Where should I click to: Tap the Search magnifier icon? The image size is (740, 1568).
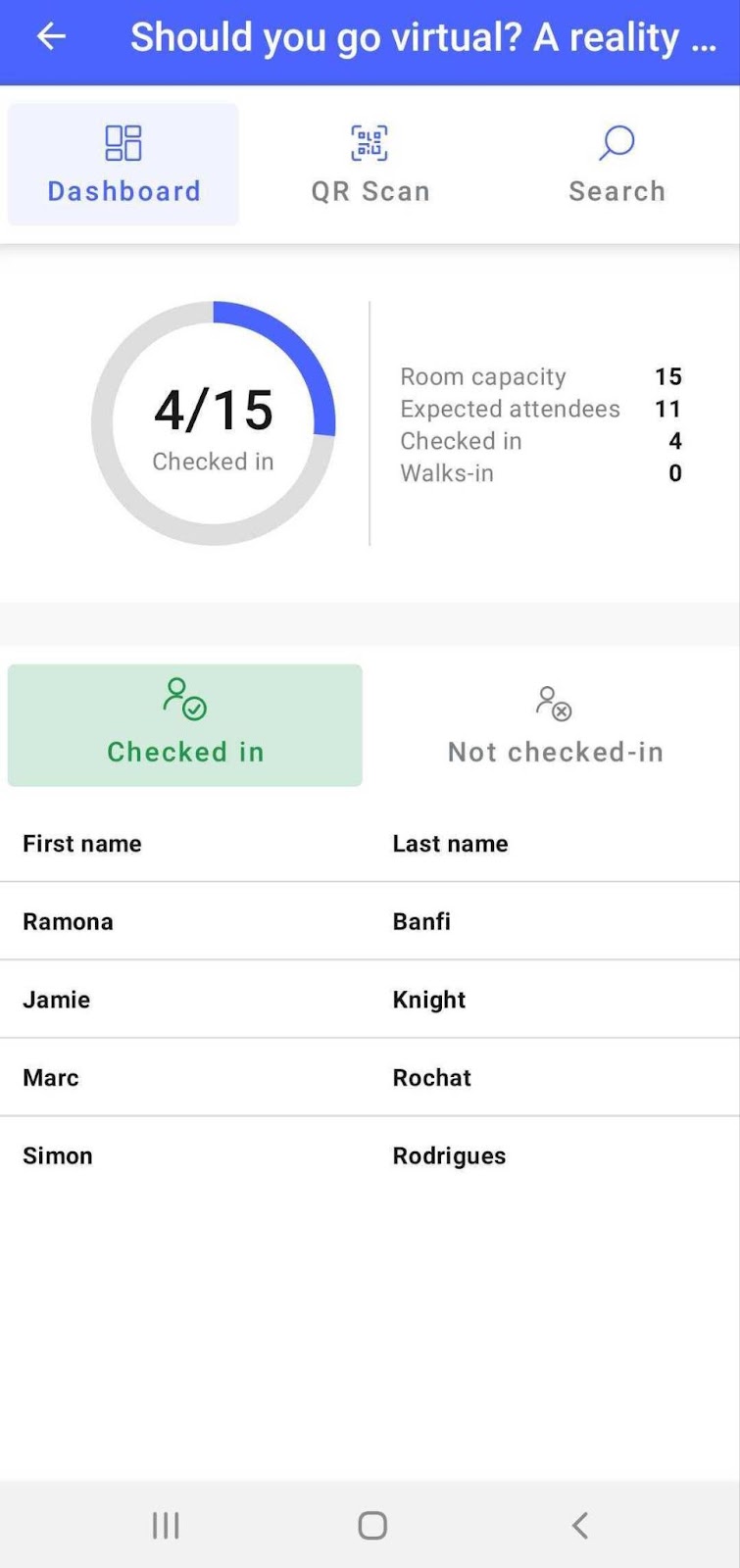click(617, 142)
